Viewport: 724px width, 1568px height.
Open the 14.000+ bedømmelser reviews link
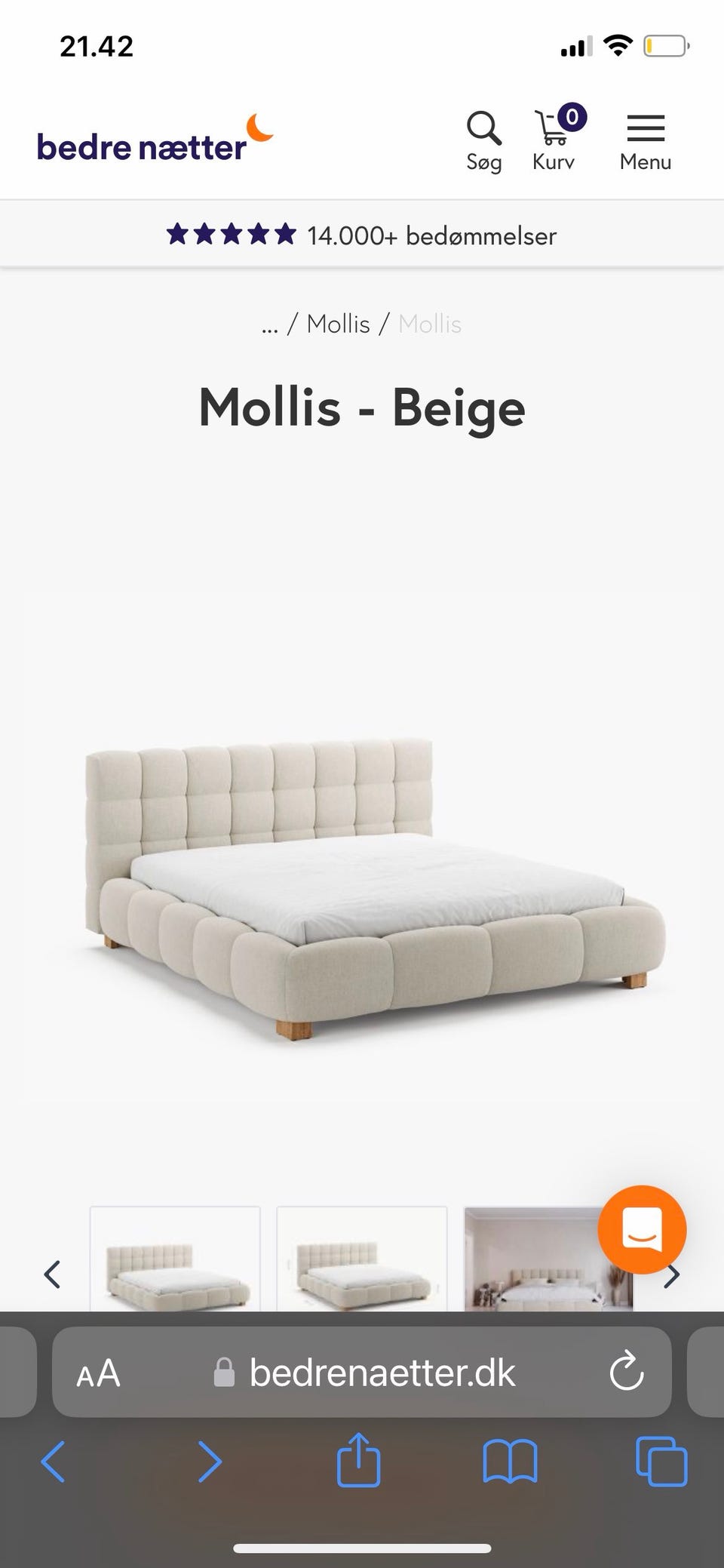[x=362, y=235]
